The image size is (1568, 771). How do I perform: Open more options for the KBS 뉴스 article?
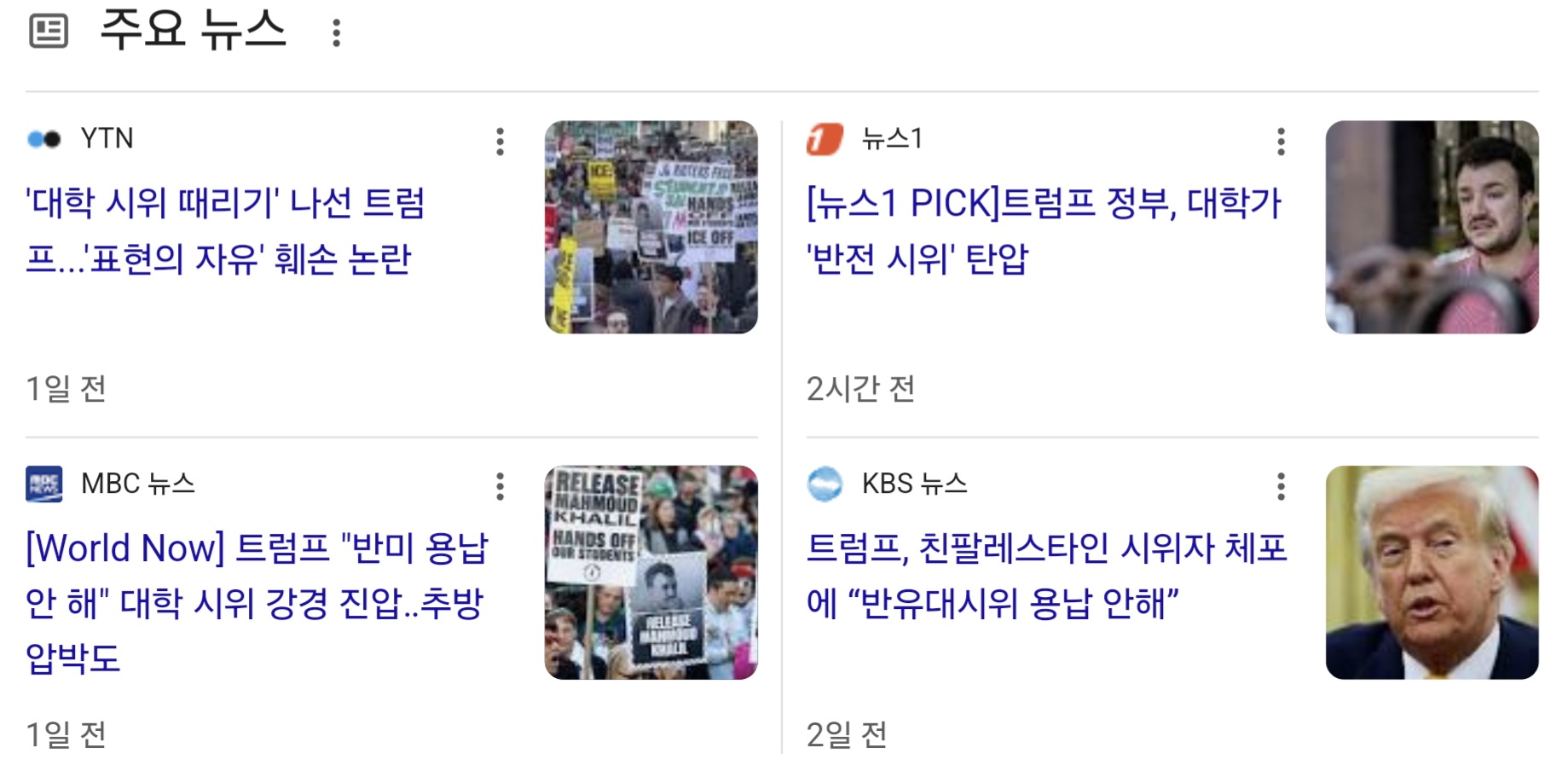[x=1281, y=486]
